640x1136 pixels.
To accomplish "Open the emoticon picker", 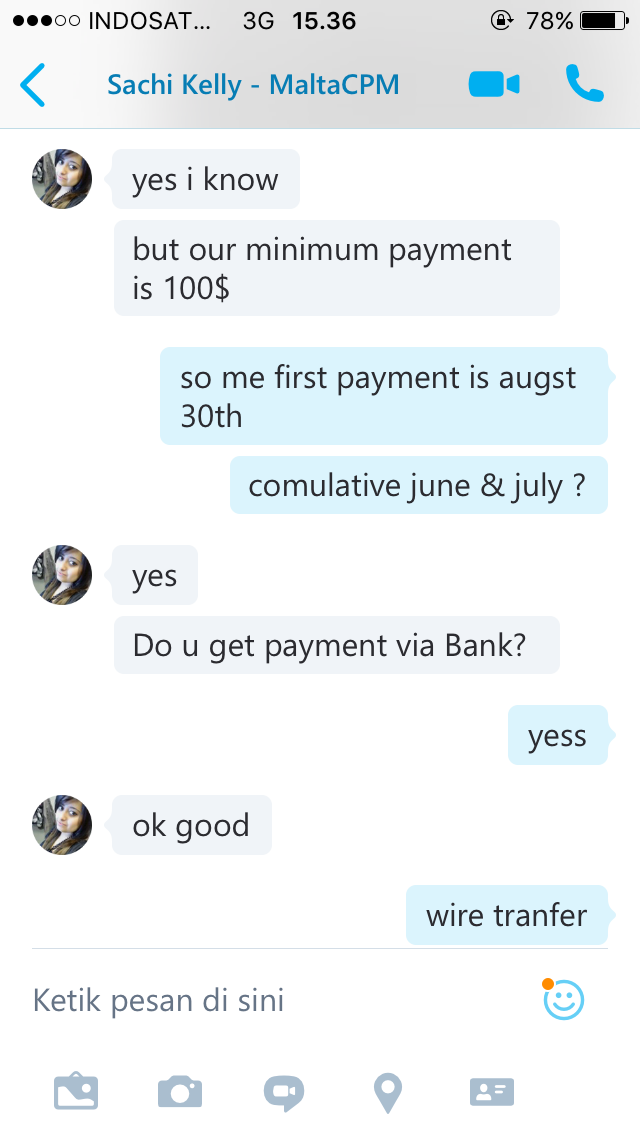I will tap(562, 999).
